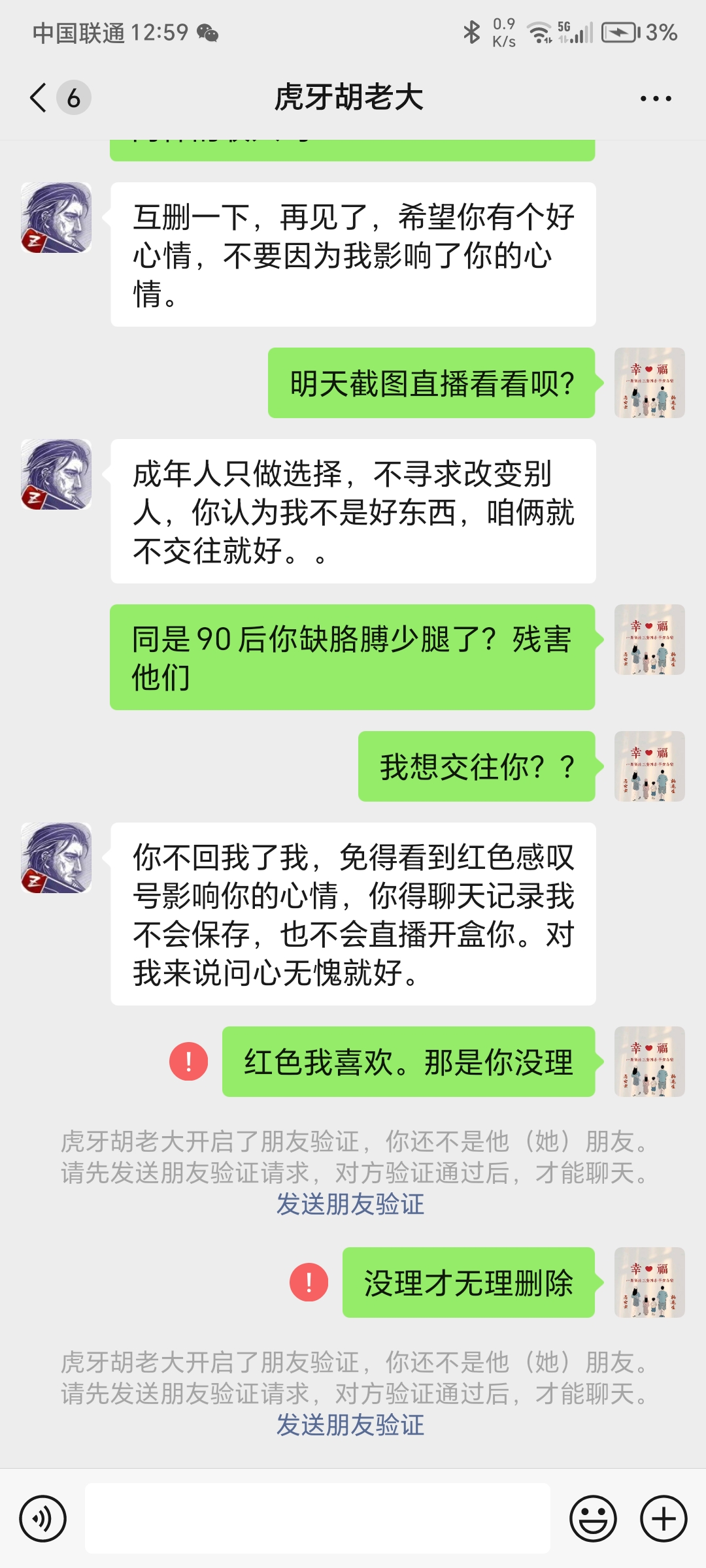Open contact avatar beside 成年人只做选择 message

[56, 474]
